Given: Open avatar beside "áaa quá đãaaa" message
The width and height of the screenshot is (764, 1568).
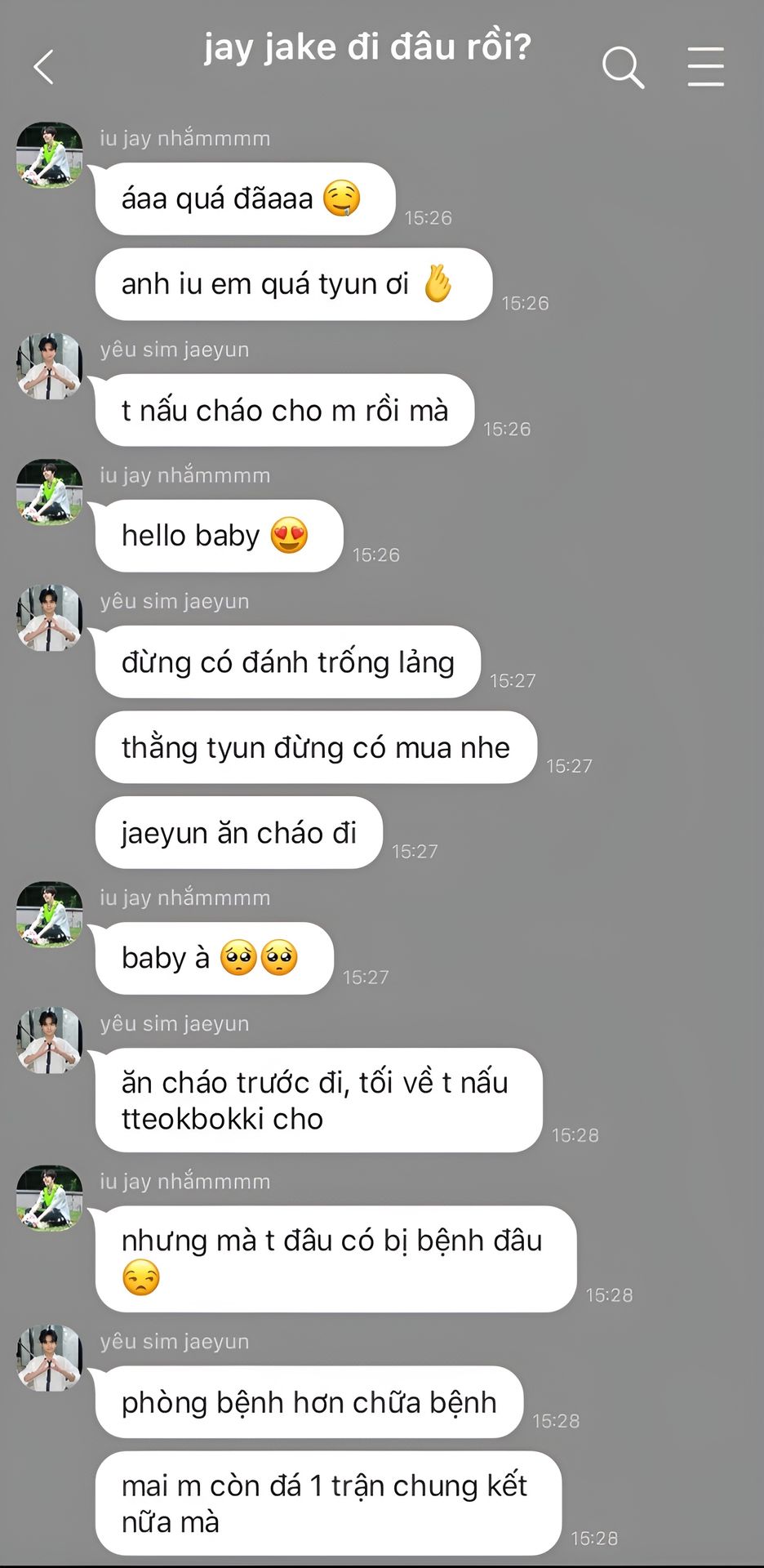Looking at the screenshot, I should coord(50,155).
